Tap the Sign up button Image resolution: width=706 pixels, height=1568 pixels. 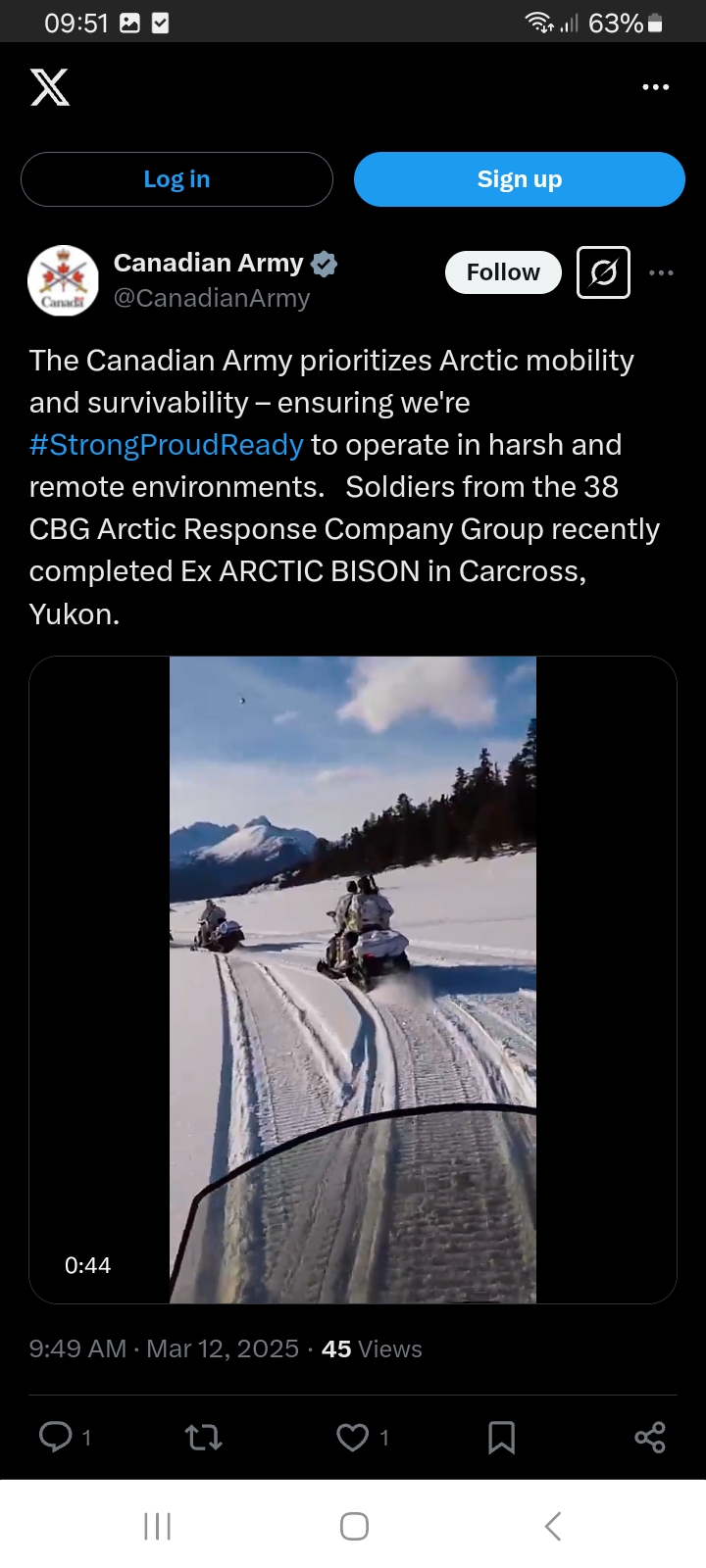[x=520, y=179]
